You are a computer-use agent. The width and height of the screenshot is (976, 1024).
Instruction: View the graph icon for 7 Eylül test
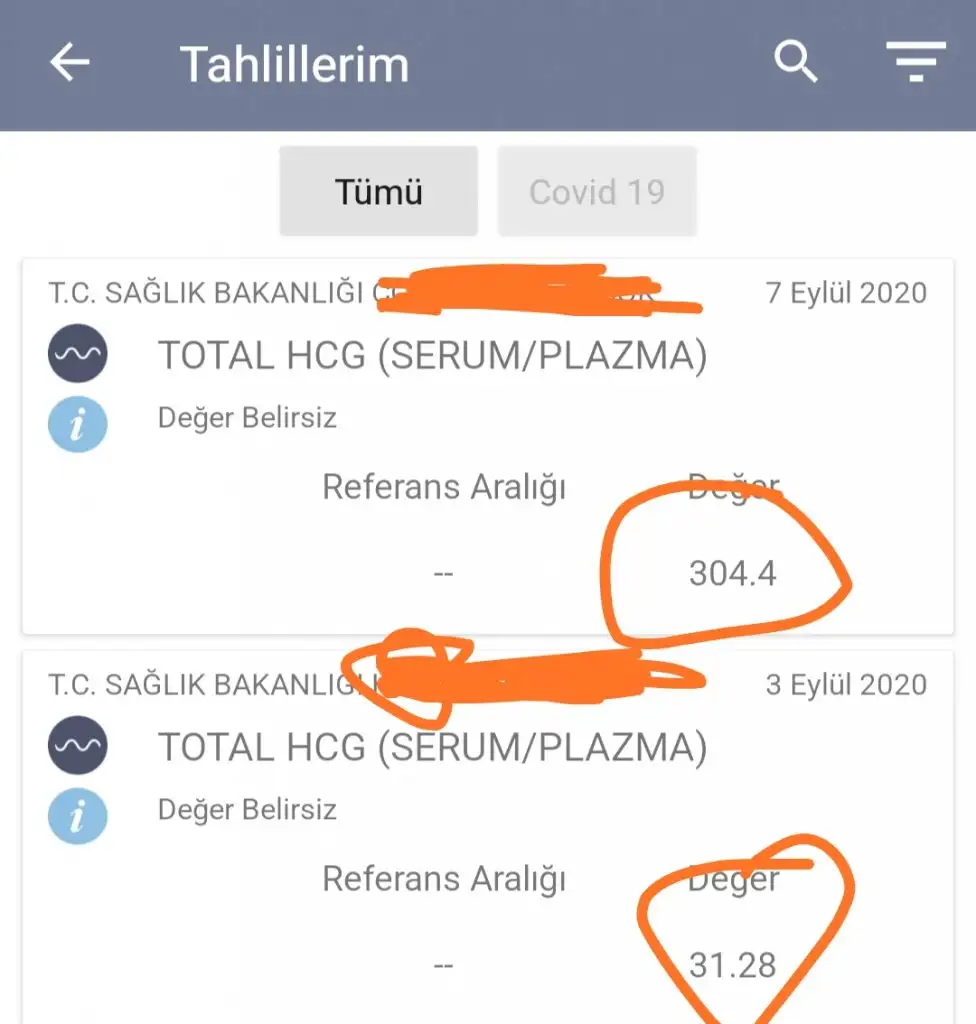click(x=77, y=355)
